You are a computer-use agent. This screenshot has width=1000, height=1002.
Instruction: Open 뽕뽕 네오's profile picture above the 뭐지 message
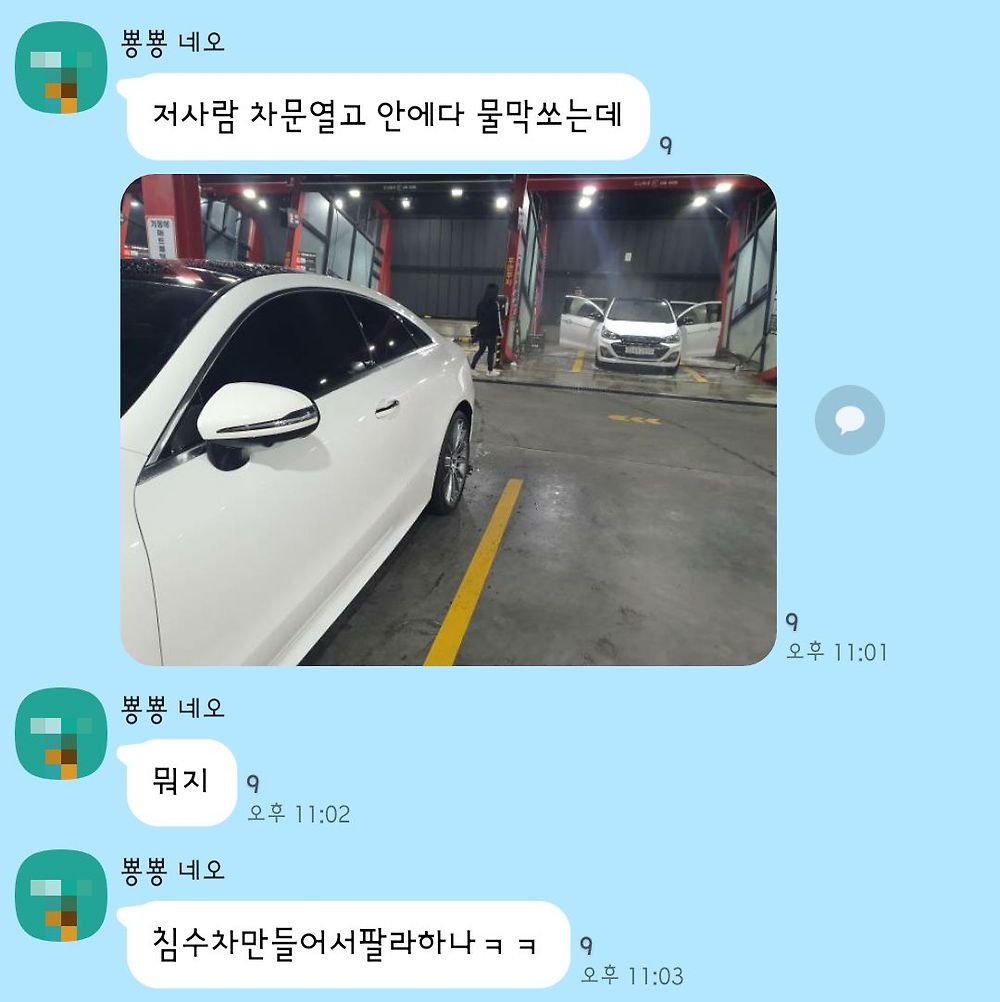point(61,734)
